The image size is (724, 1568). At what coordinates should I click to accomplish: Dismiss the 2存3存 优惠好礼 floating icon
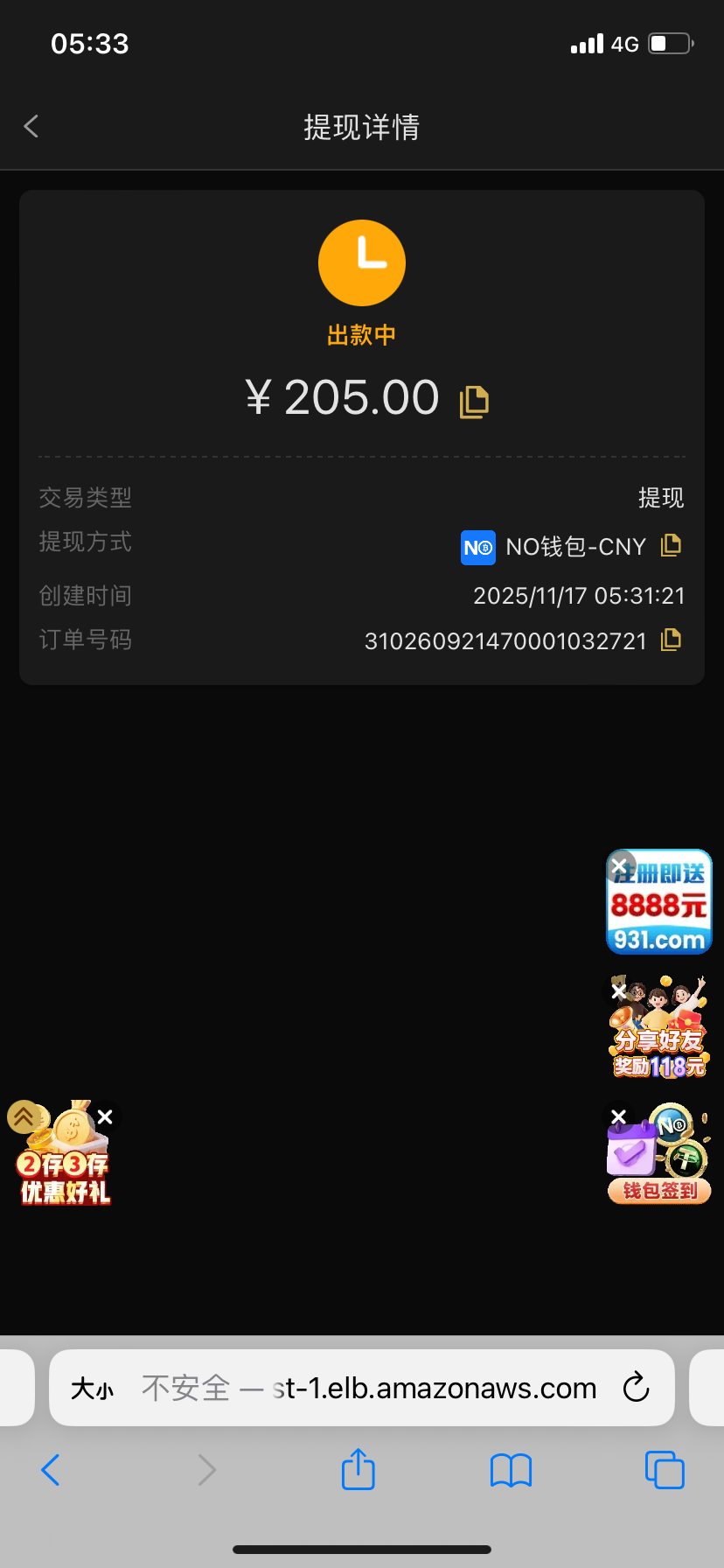tap(105, 1116)
